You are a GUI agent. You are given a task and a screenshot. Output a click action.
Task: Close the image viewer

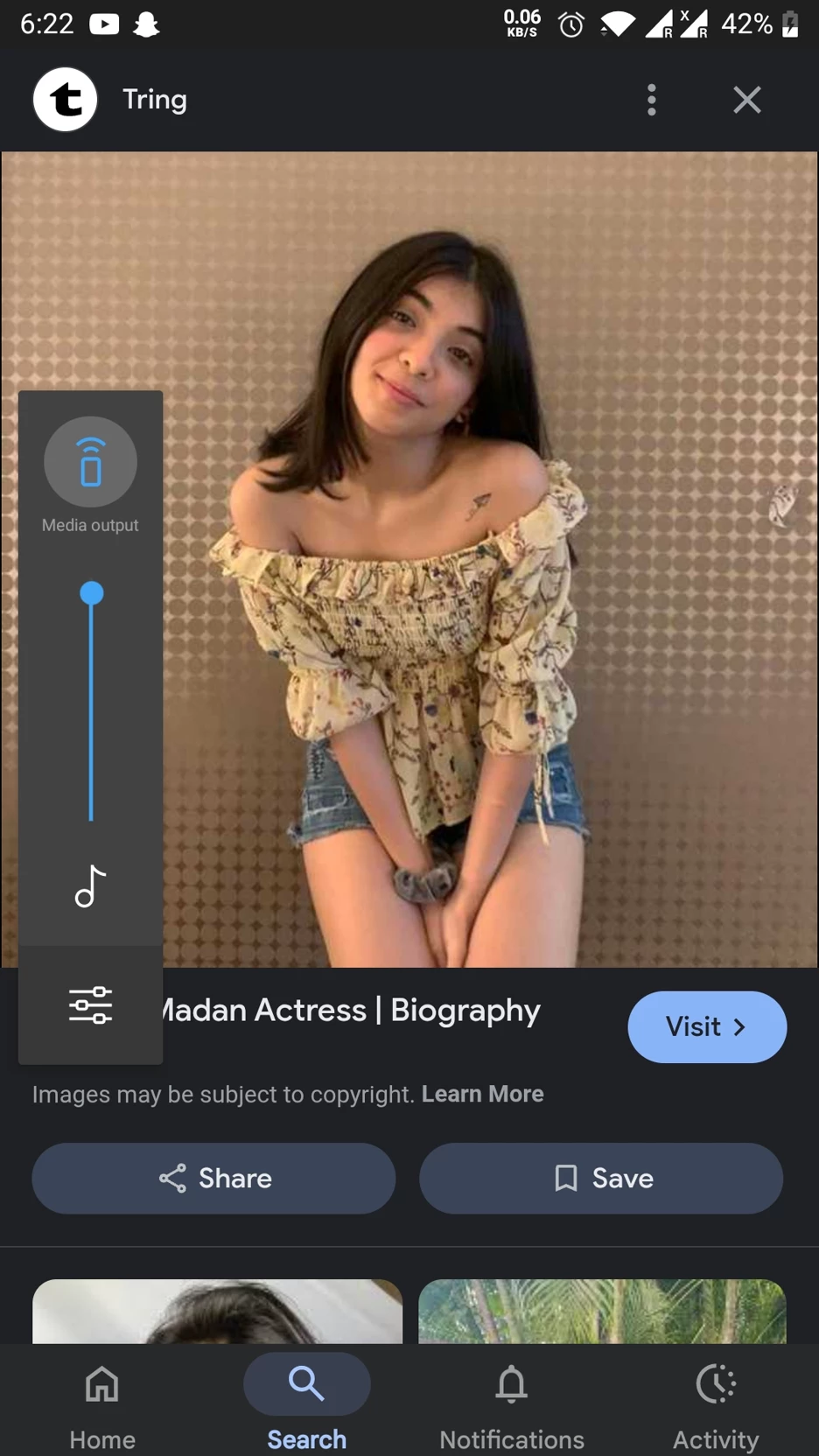(746, 100)
